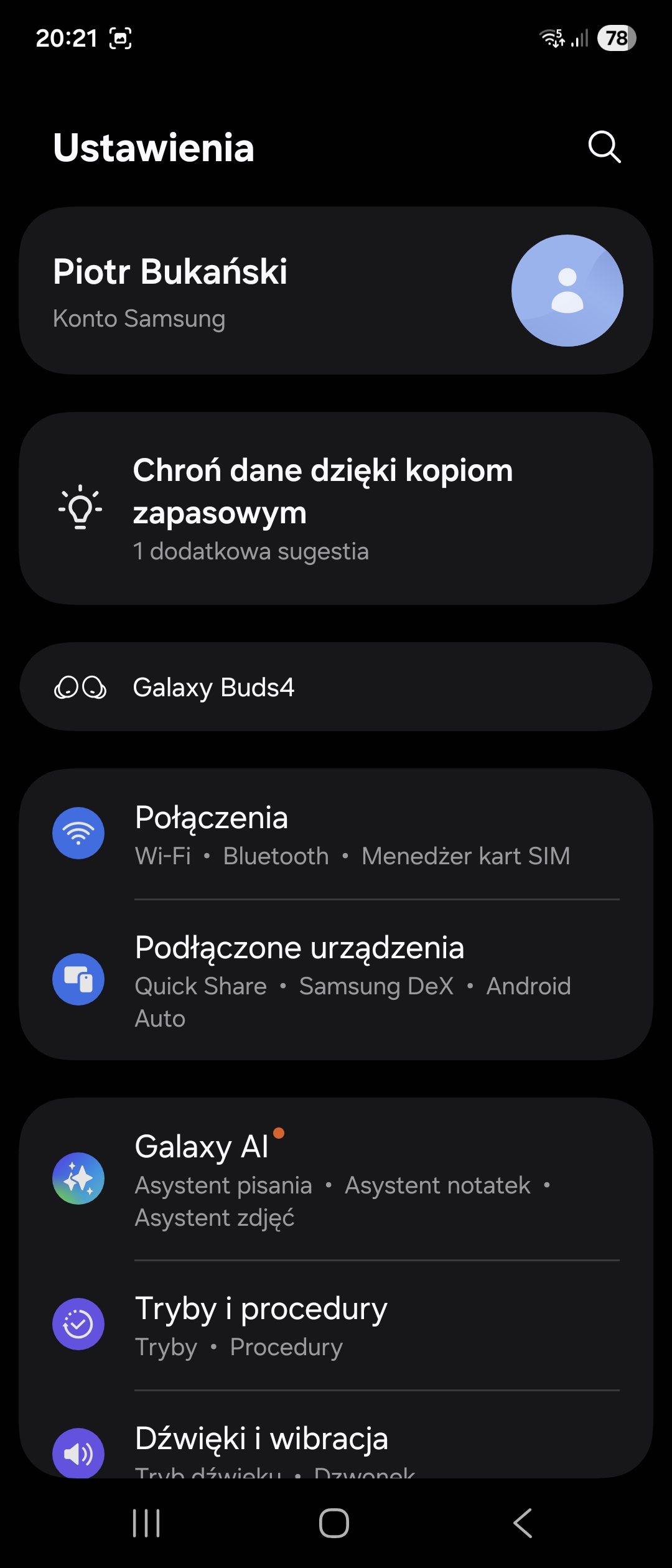
Task: Open Galaxy AI settings
Action: (336, 1179)
